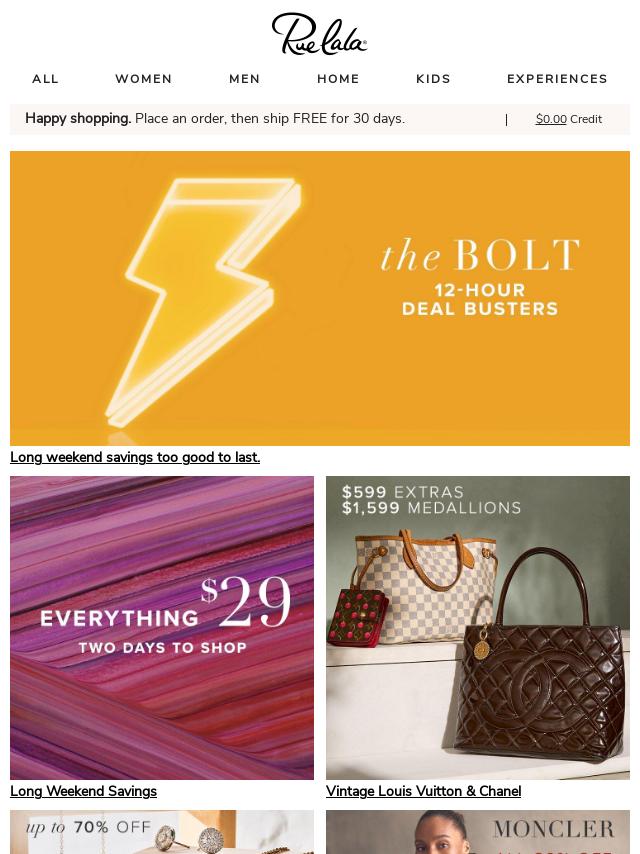Open Vintage Louis Vuitton & Chanel link
Screen dimensions: 640x854
click(x=423, y=791)
